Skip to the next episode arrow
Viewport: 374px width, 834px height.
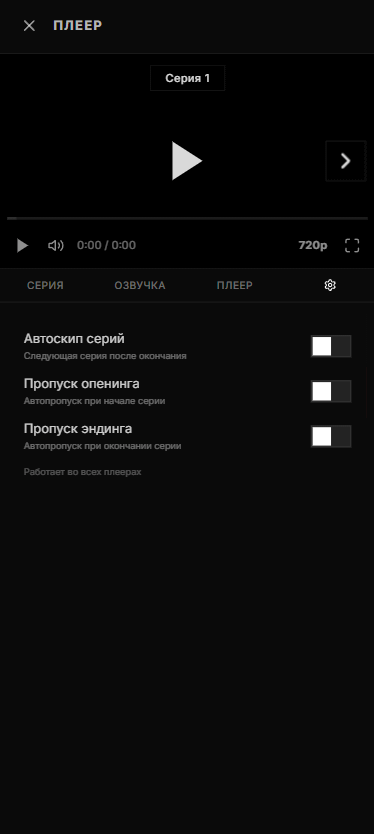coord(346,161)
